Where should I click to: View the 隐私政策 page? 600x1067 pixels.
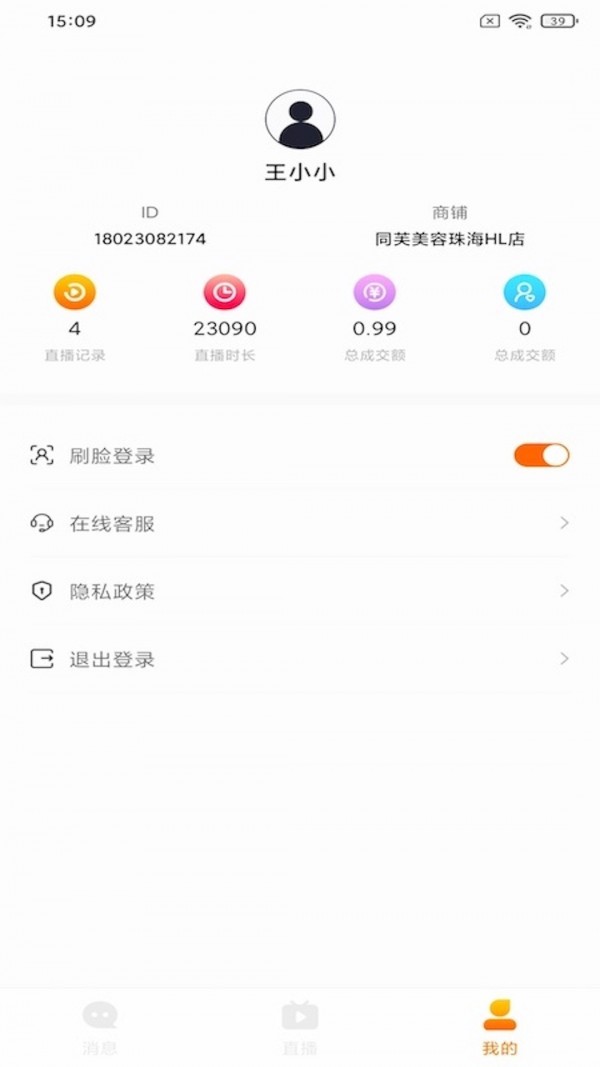(300, 592)
